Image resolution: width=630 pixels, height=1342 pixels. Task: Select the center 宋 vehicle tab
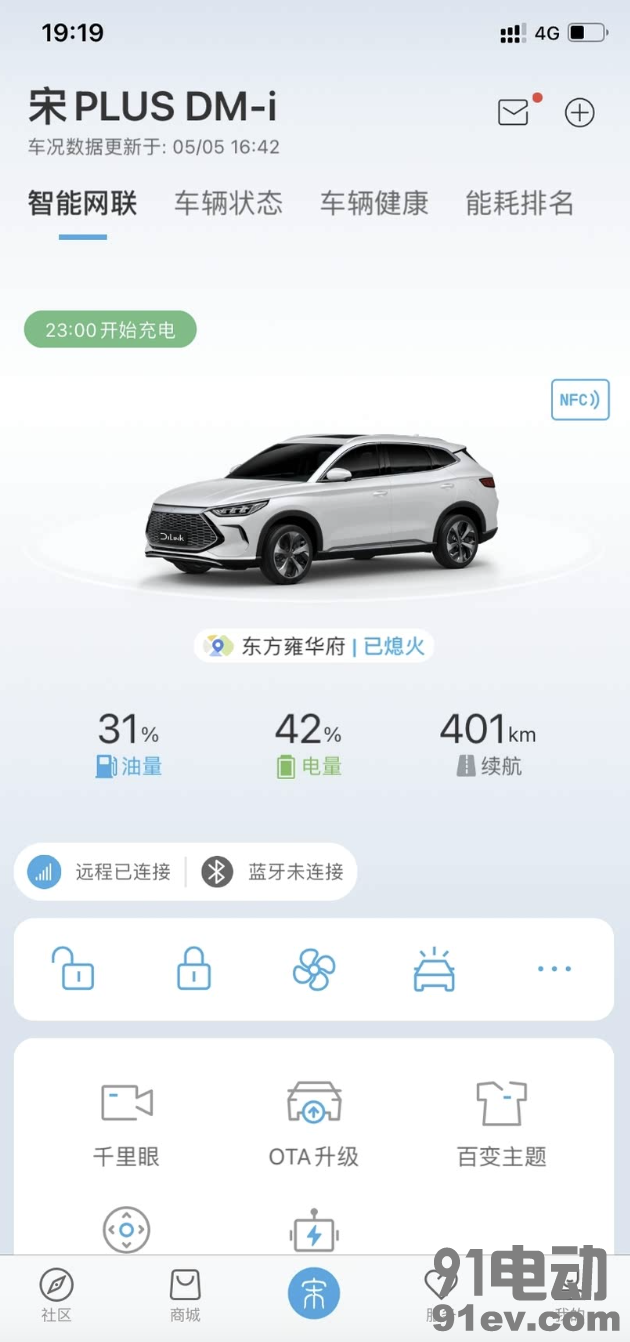(314, 1293)
